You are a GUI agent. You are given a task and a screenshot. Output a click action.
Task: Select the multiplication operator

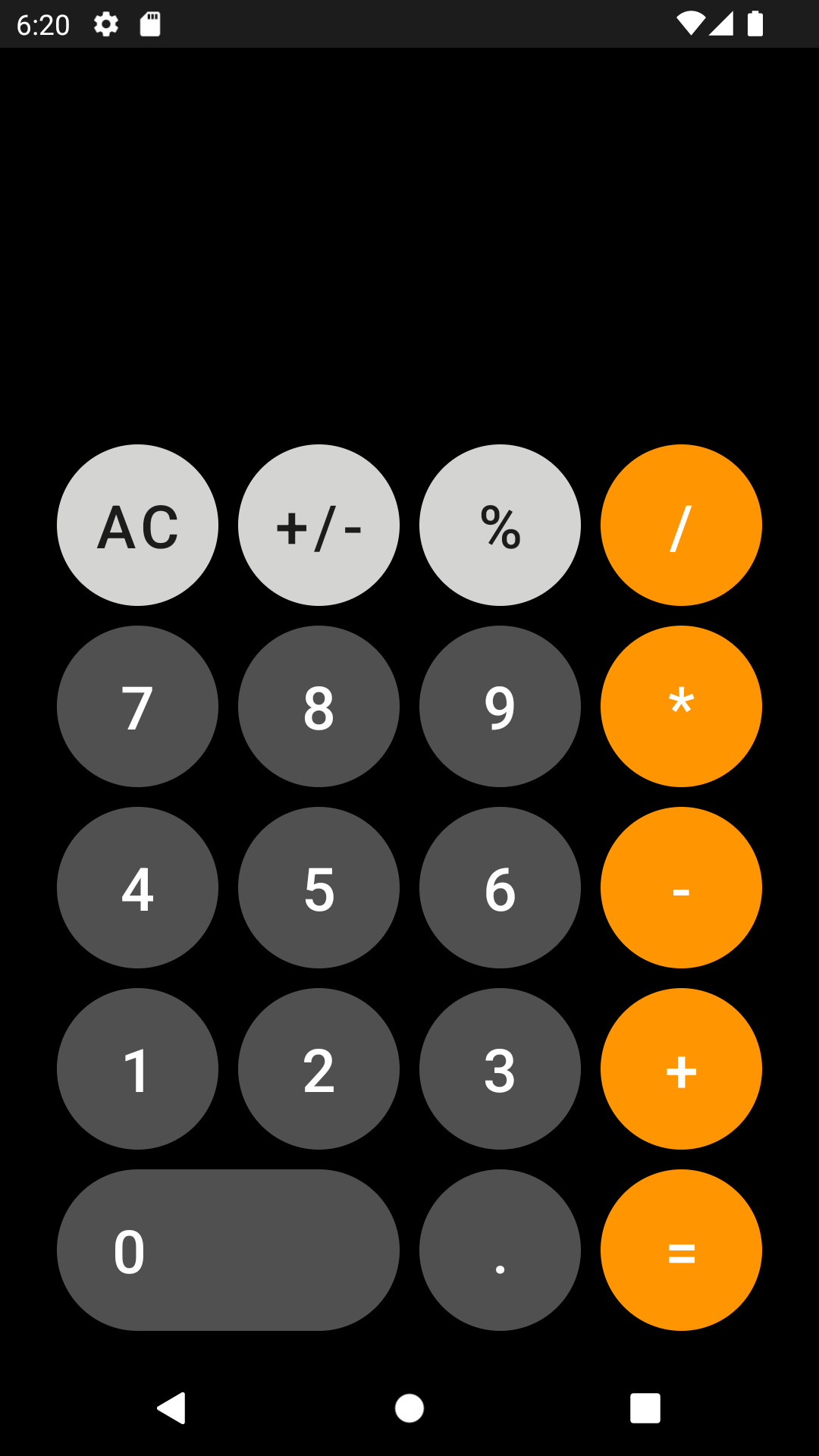click(x=680, y=706)
